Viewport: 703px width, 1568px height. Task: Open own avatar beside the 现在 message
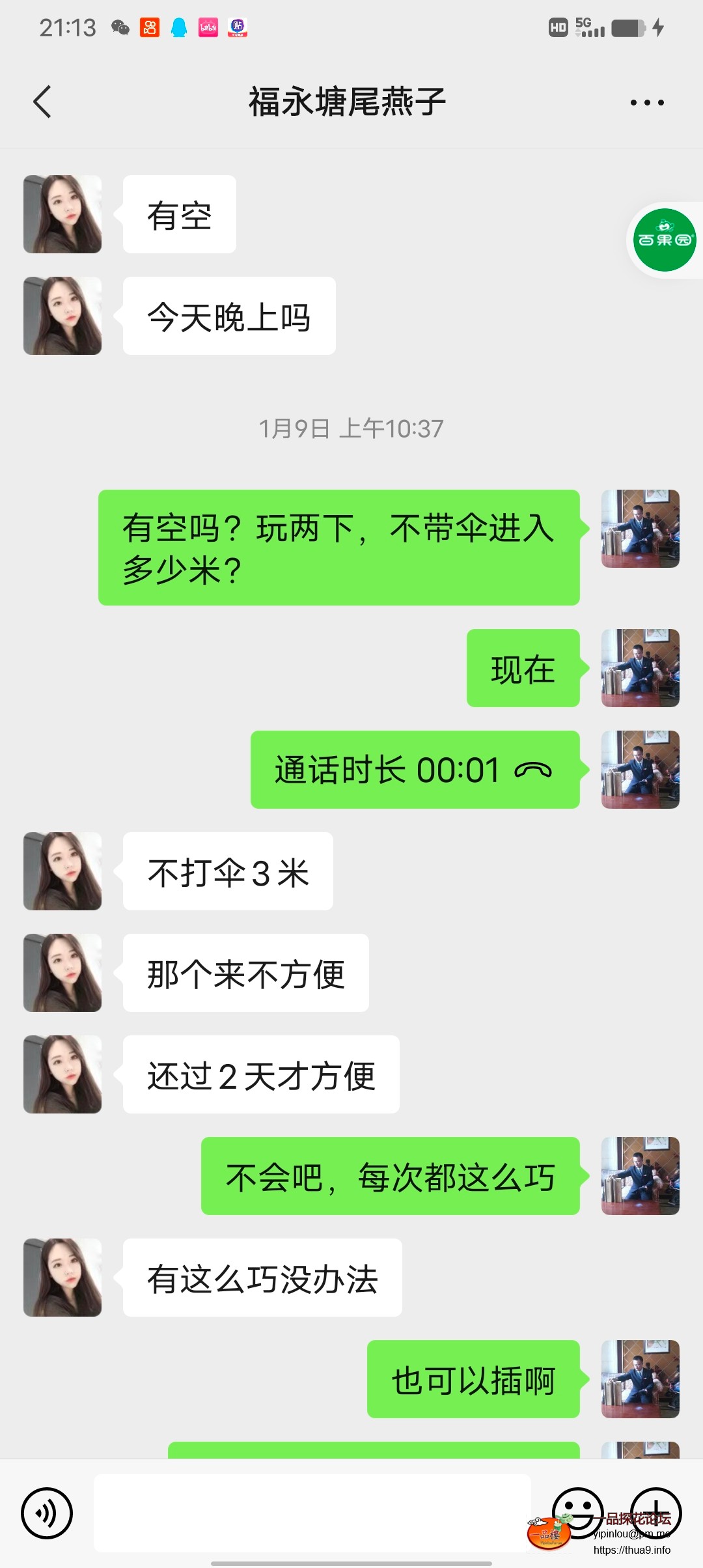(640, 668)
